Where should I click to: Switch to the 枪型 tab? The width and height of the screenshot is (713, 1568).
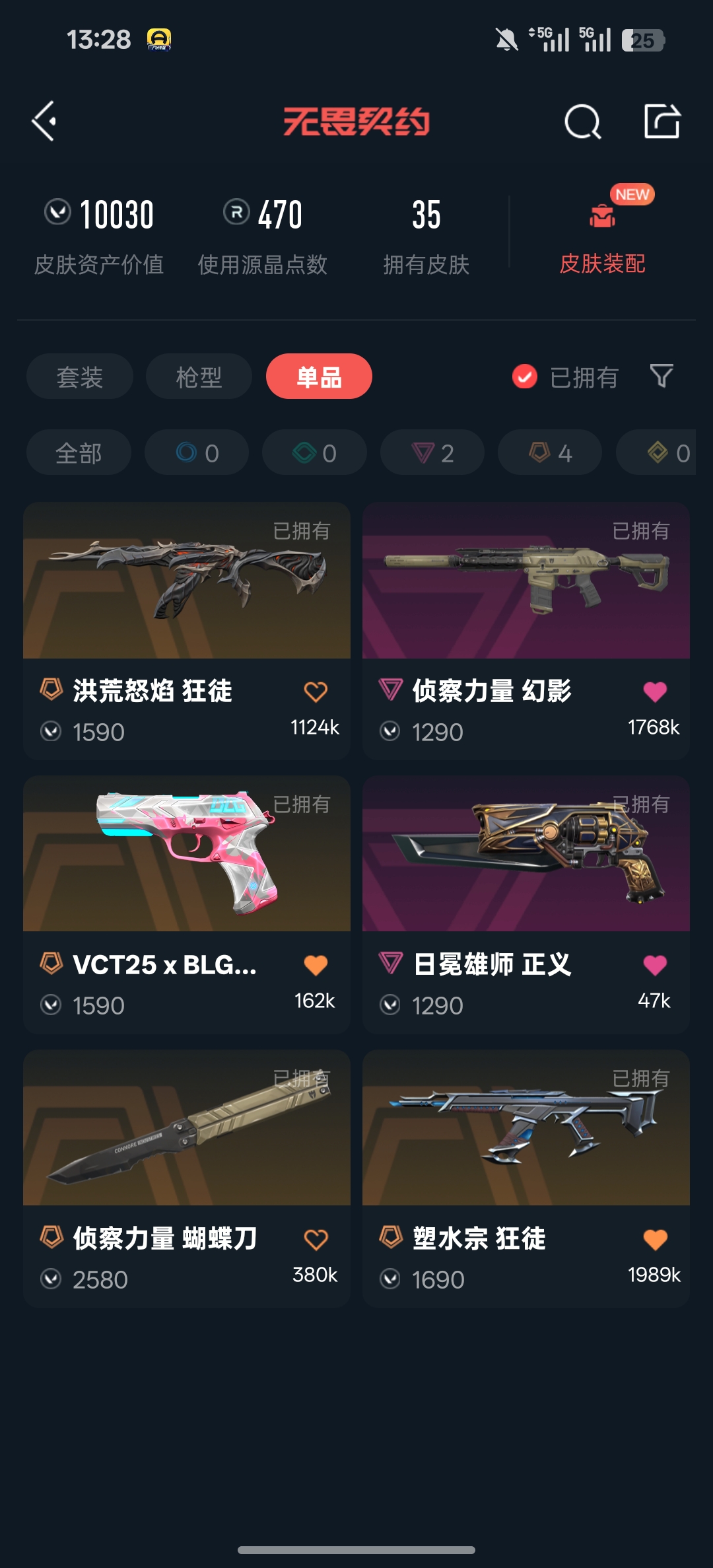click(x=199, y=377)
